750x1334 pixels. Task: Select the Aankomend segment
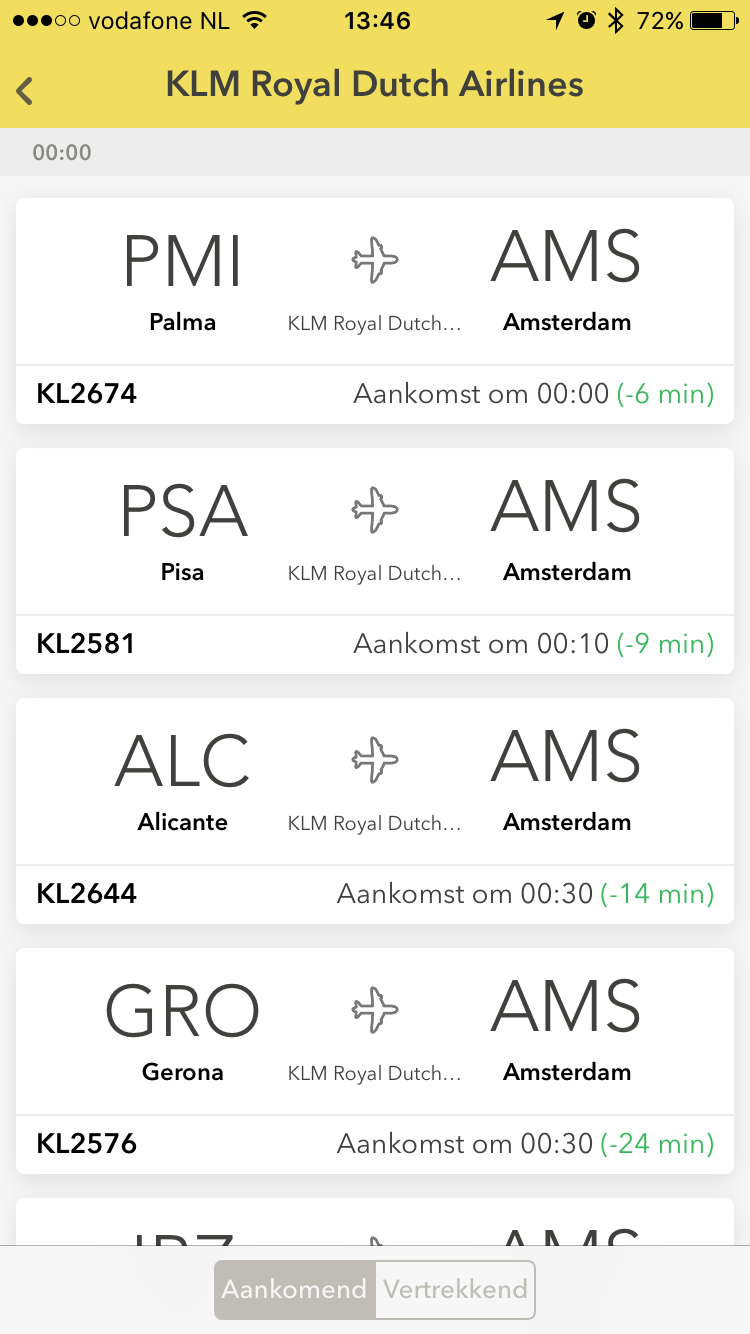tap(295, 1290)
